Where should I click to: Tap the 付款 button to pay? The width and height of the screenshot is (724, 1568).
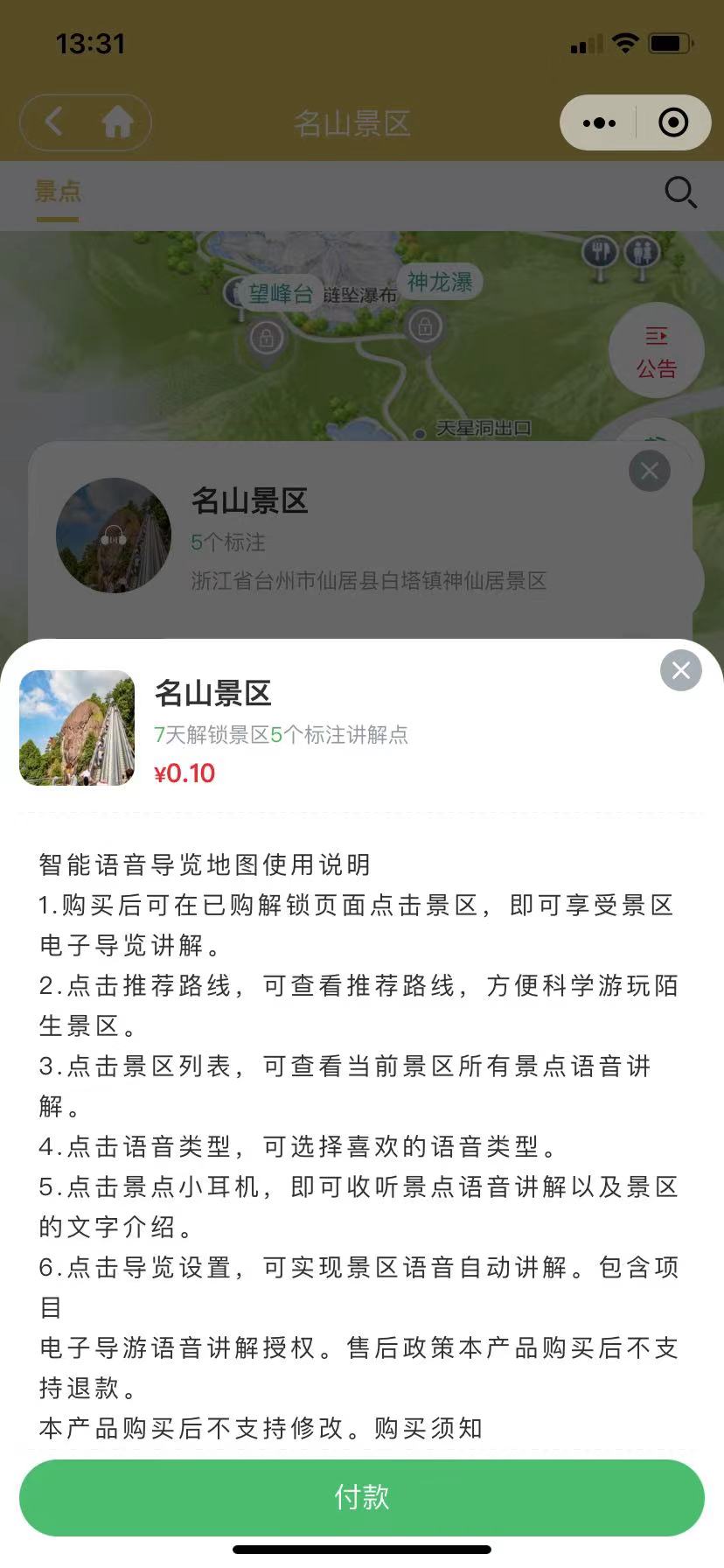[x=361, y=1497]
